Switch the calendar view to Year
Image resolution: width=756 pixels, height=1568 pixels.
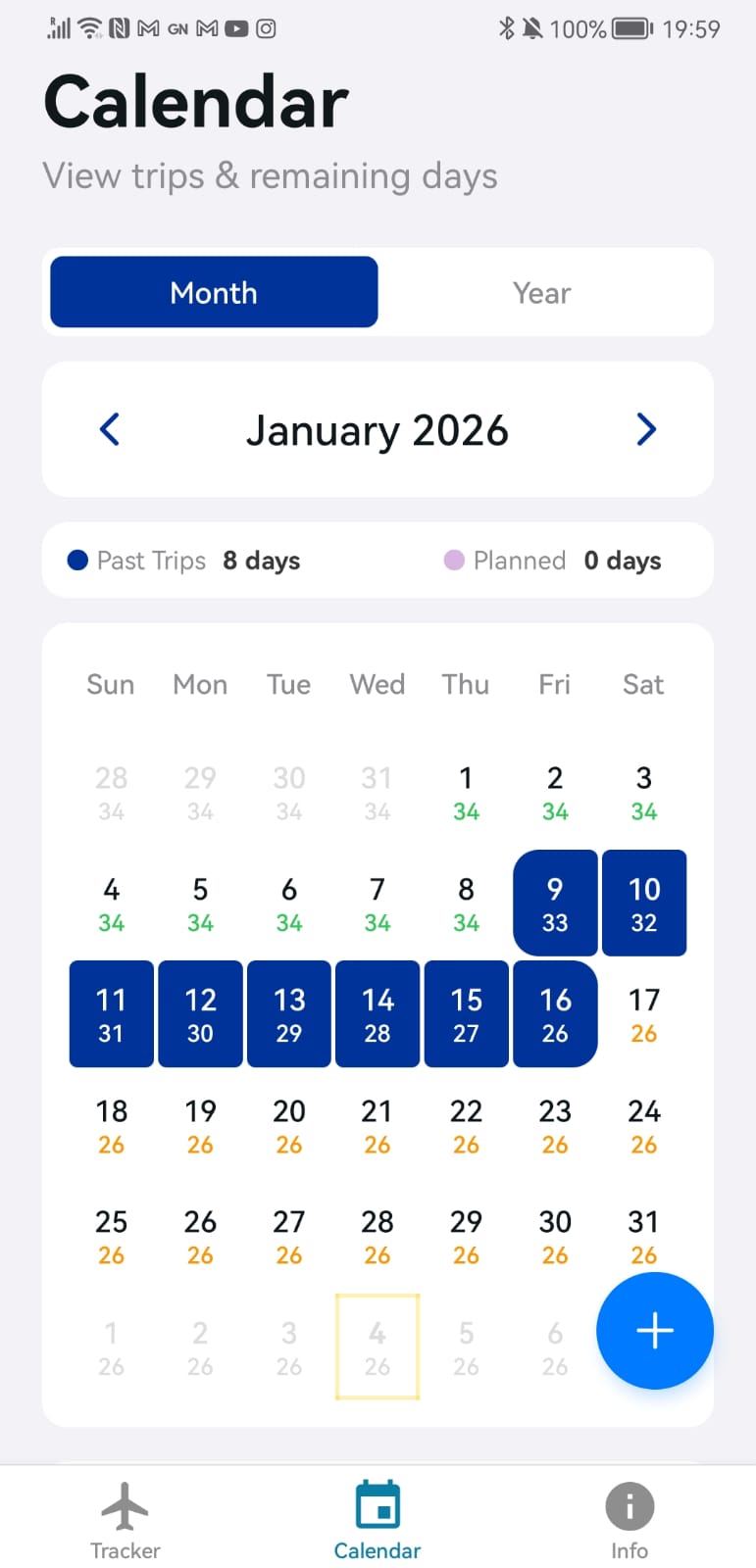tap(541, 292)
